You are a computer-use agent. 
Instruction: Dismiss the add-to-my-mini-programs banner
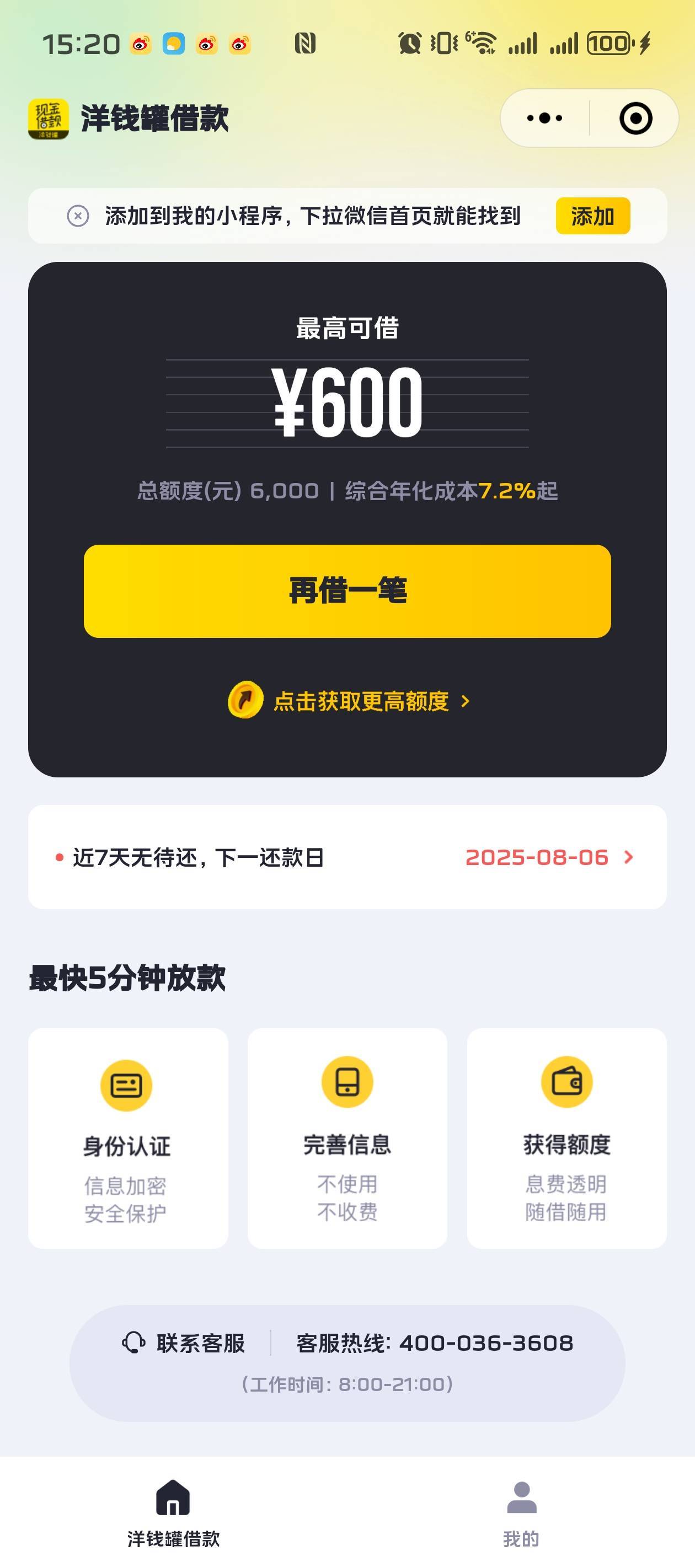pyautogui.click(x=78, y=216)
